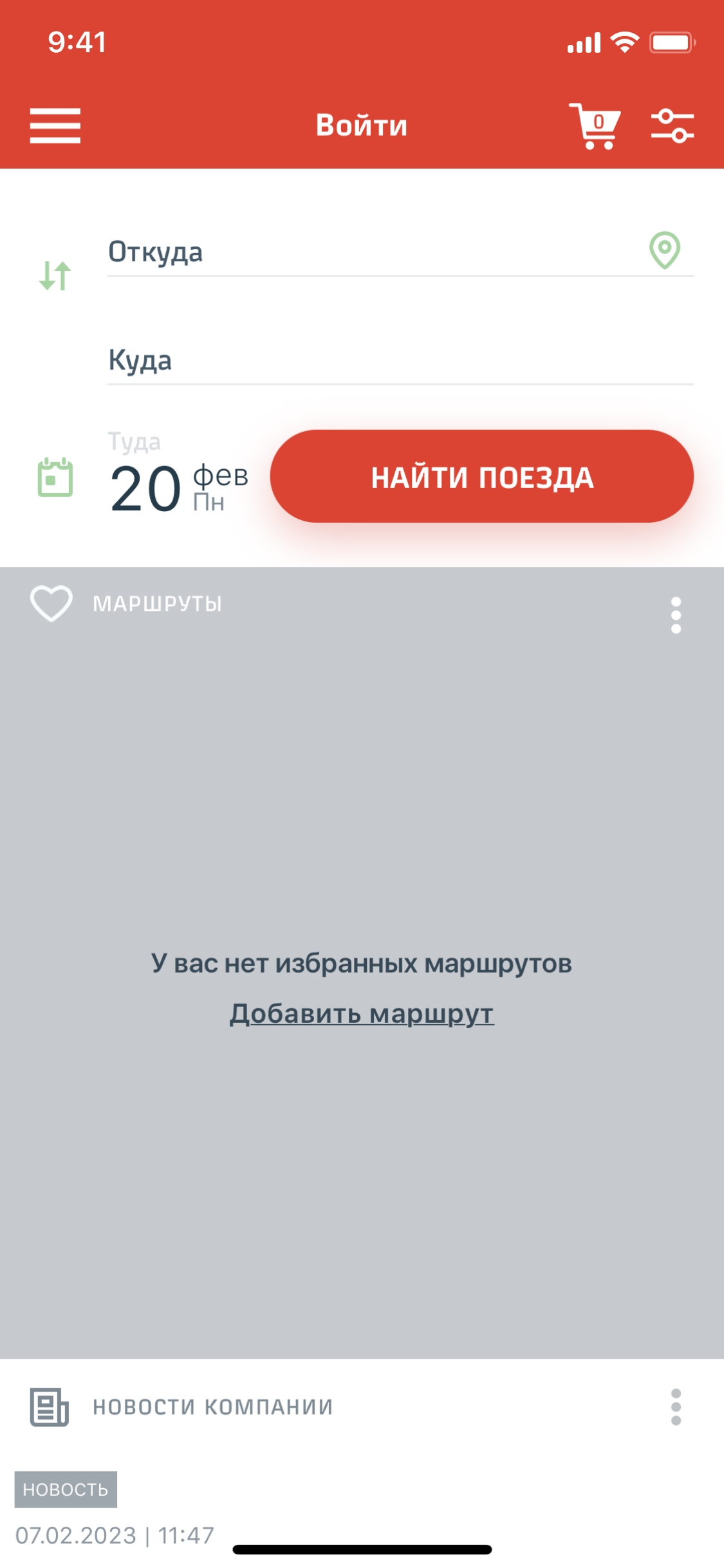Tap НАЙТИ ПОЕЗДА to search trains
Viewport: 724px width, 1568px height.
point(481,477)
